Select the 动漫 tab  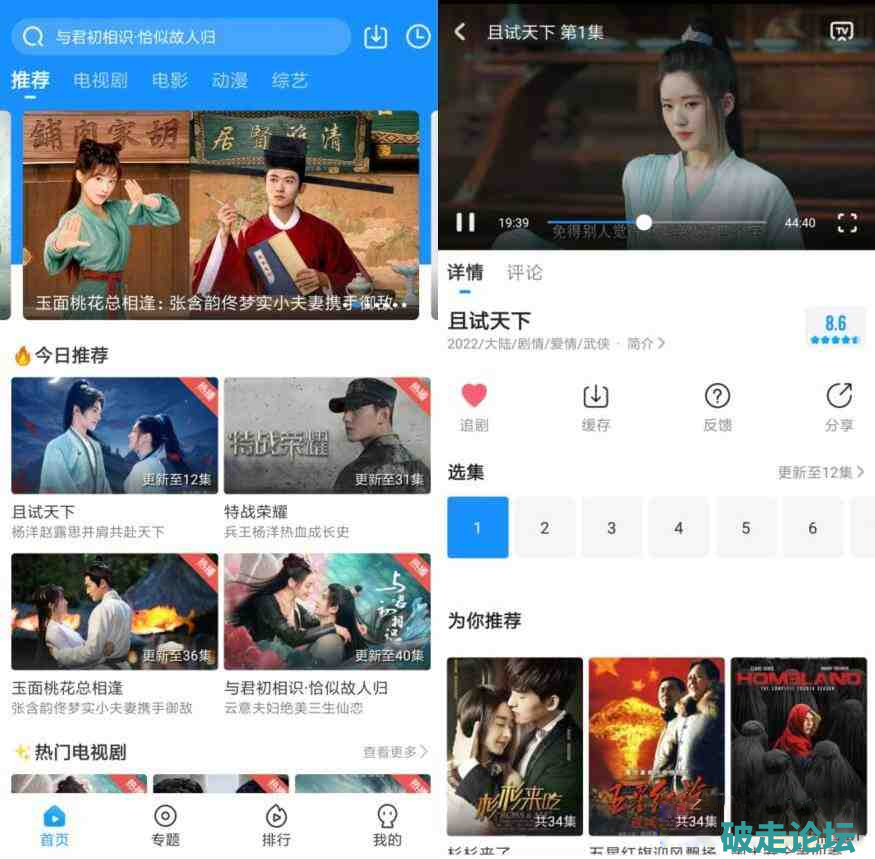[x=229, y=80]
